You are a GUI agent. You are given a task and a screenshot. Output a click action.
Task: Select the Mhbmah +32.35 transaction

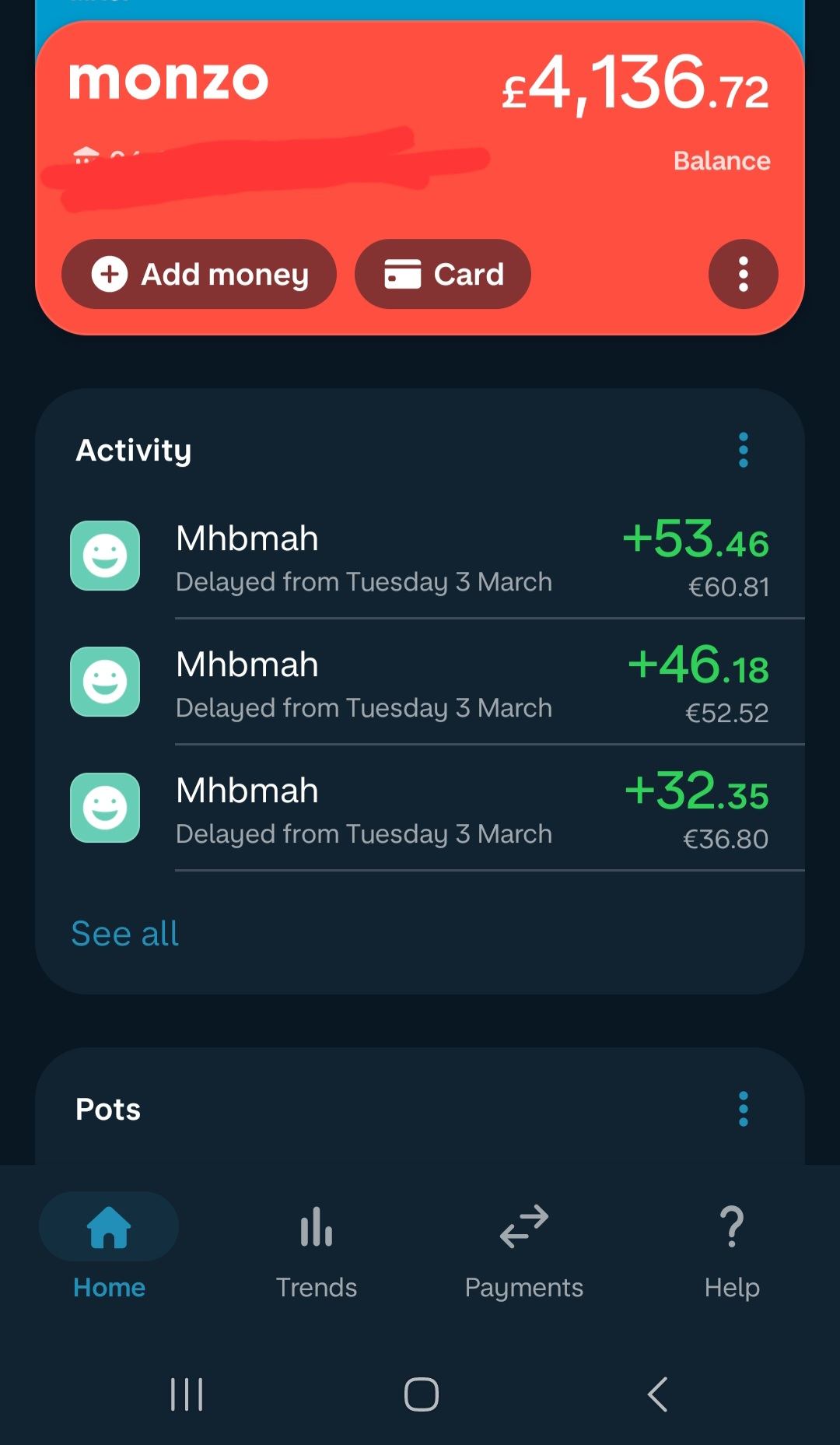pos(420,810)
